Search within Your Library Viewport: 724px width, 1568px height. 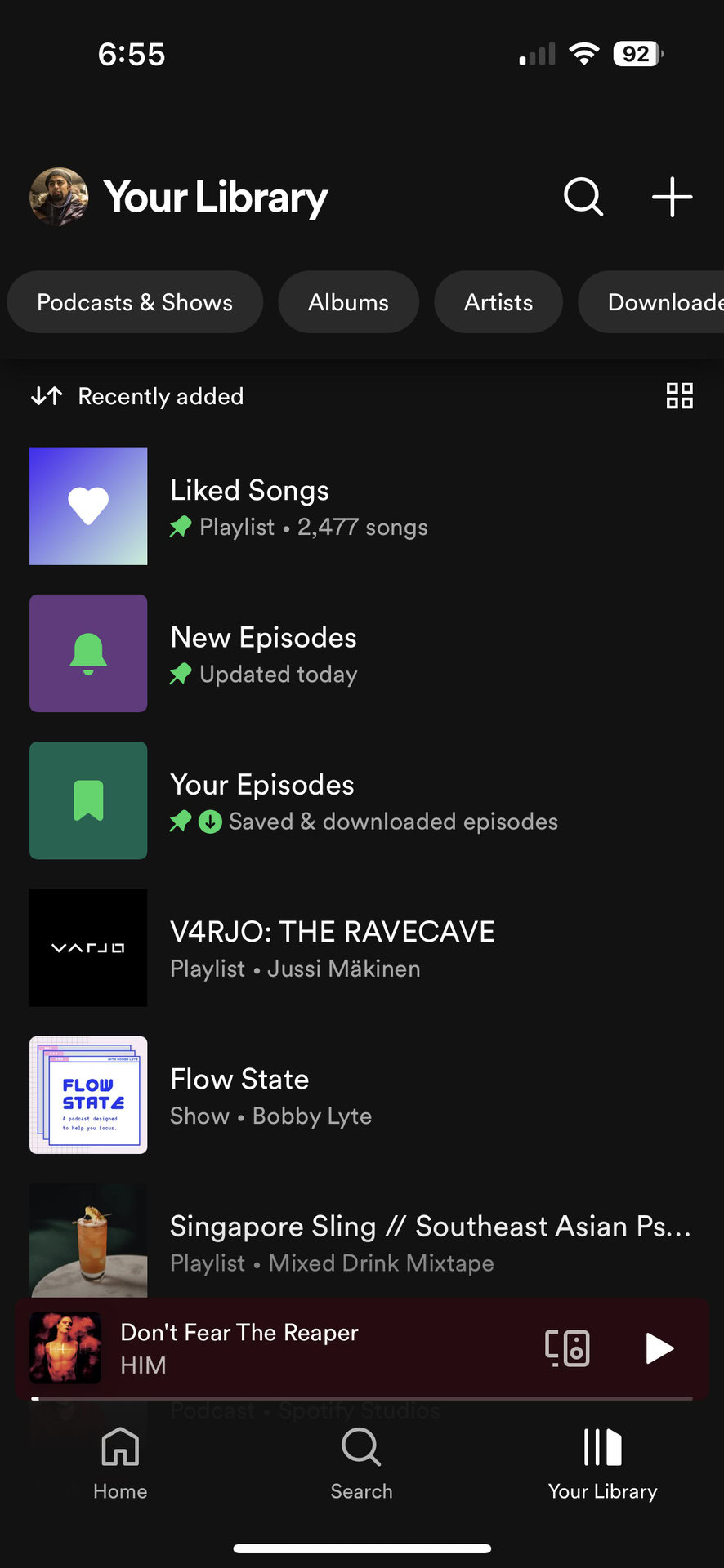(583, 197)
